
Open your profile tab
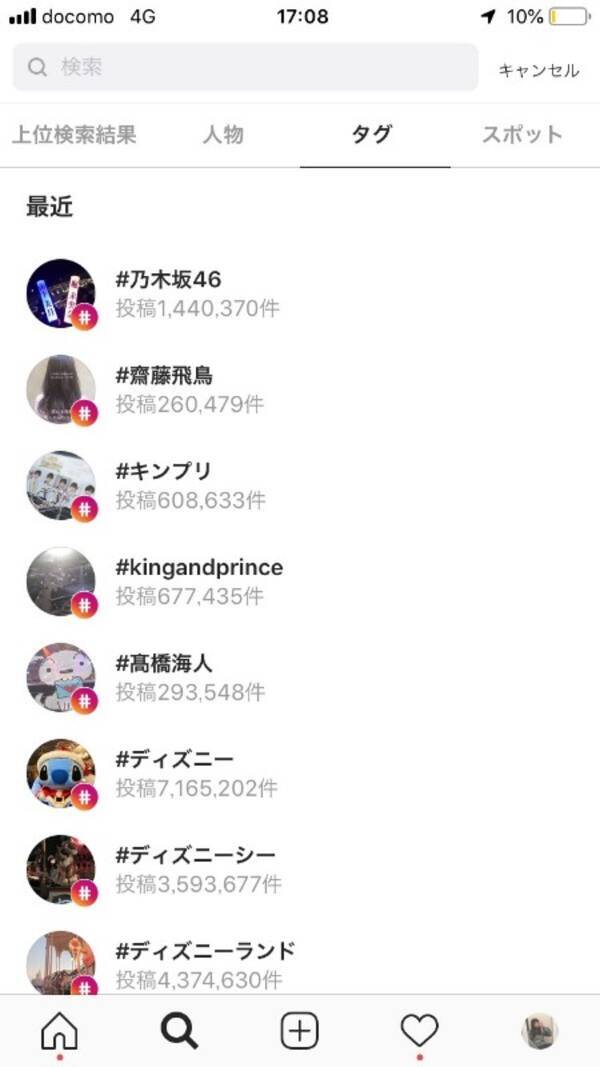[540, 1031]
